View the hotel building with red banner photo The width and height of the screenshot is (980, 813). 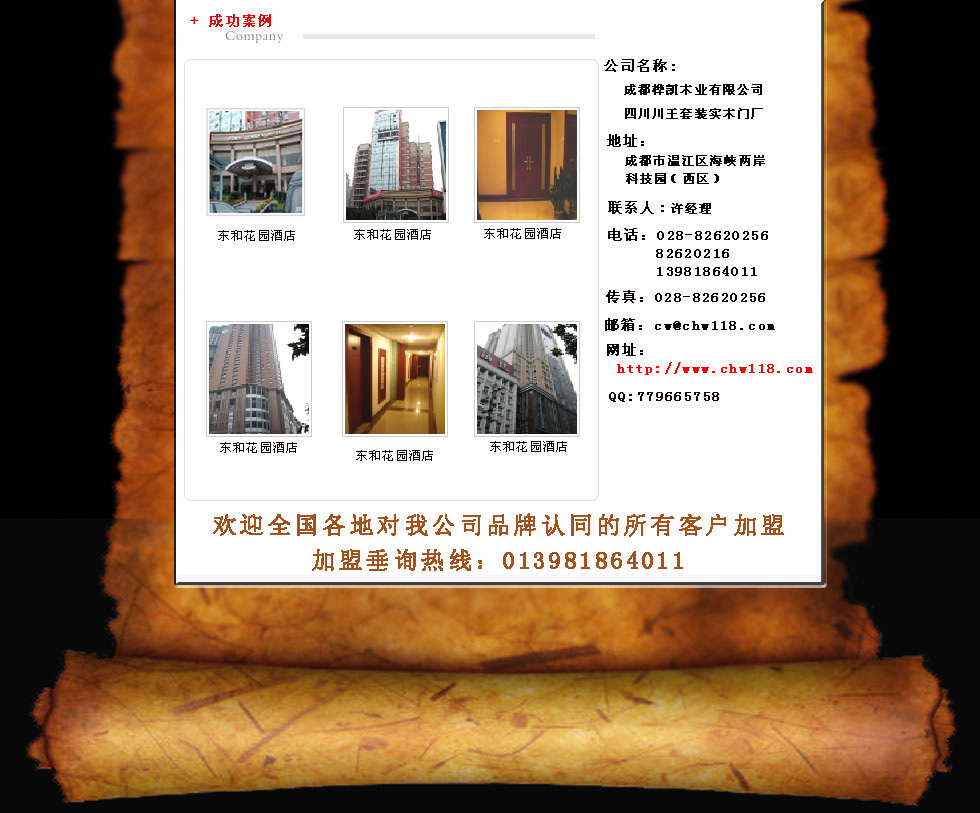coord(395,165)
